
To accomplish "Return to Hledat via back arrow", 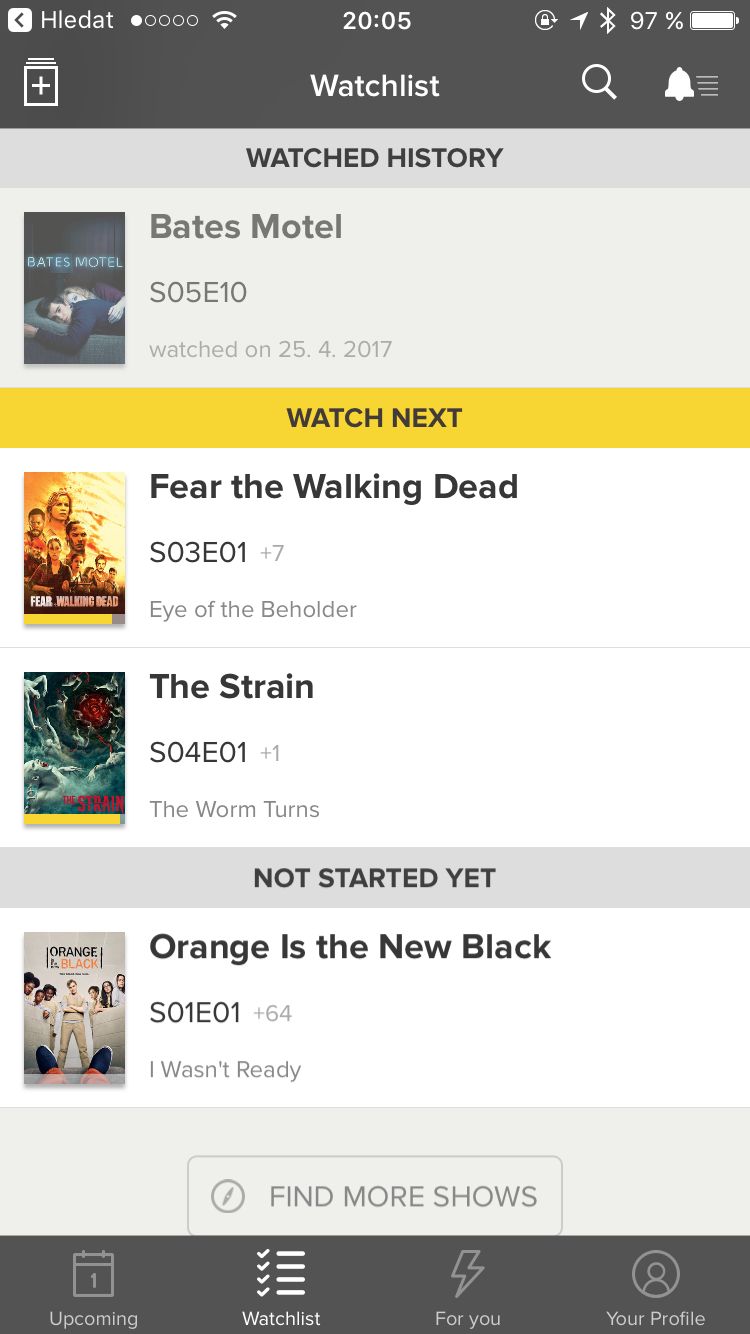I will [60, 20].
